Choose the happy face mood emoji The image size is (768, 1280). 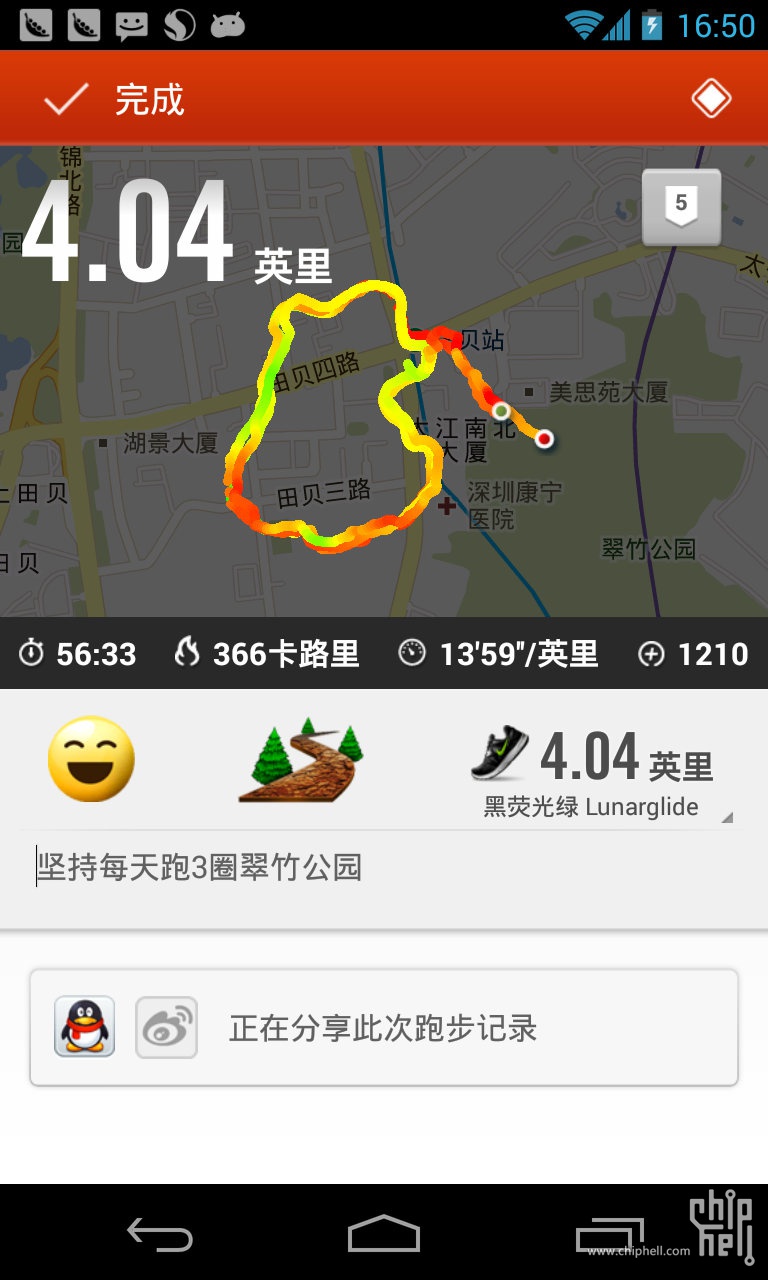[91, 759]
